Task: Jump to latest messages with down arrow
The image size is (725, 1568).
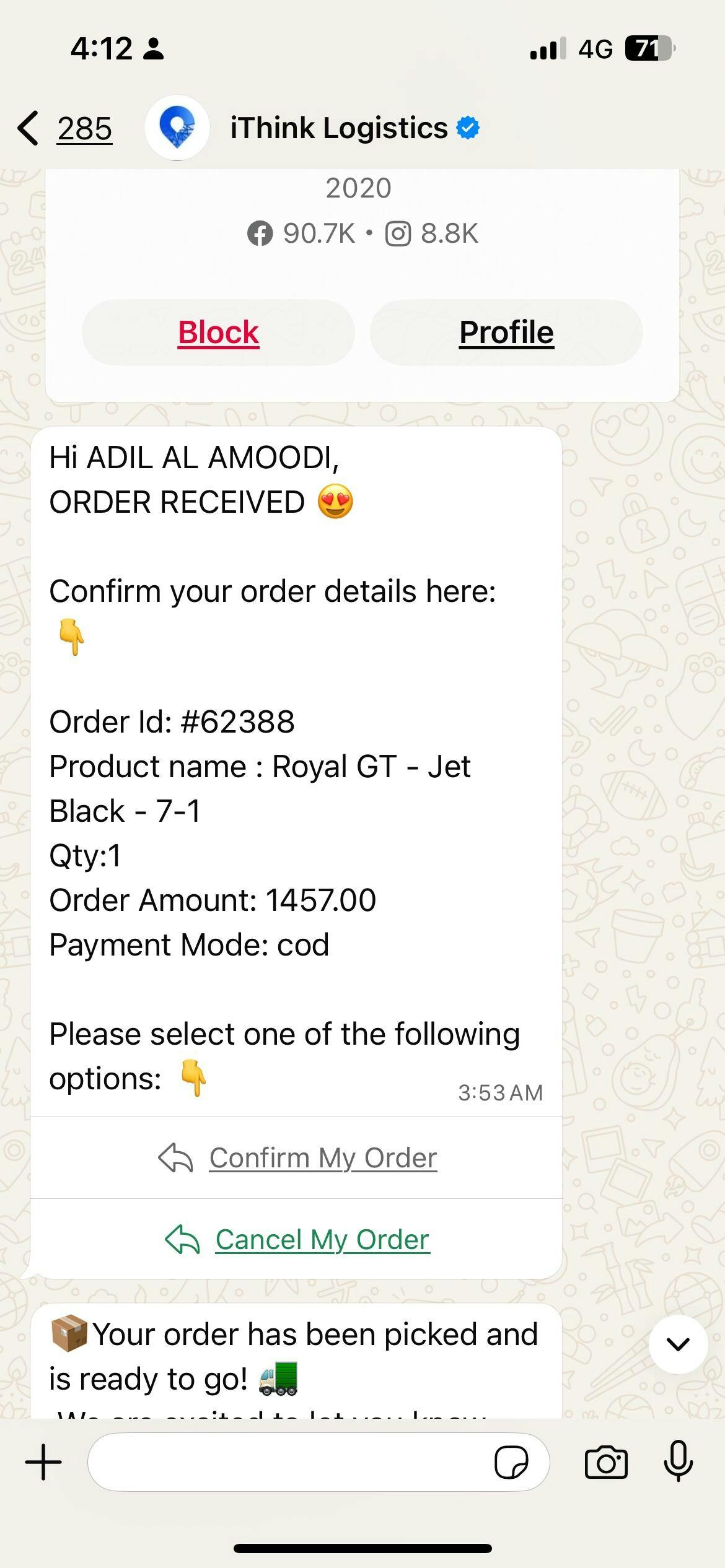Action: (678, 1344)
